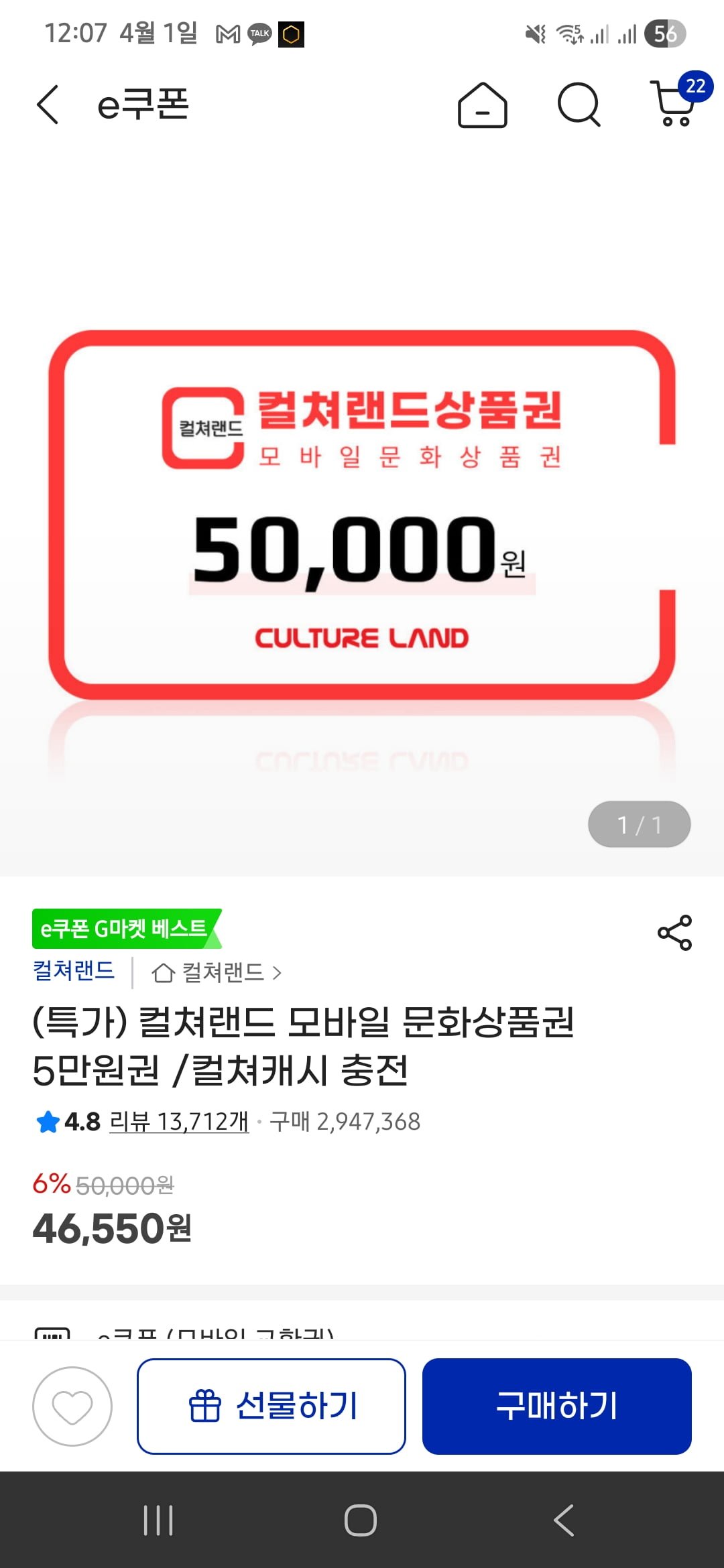This screenshot has height=1568, width=724.
Task: Open recent apps from navigation bar
Action: [159, 1520]
